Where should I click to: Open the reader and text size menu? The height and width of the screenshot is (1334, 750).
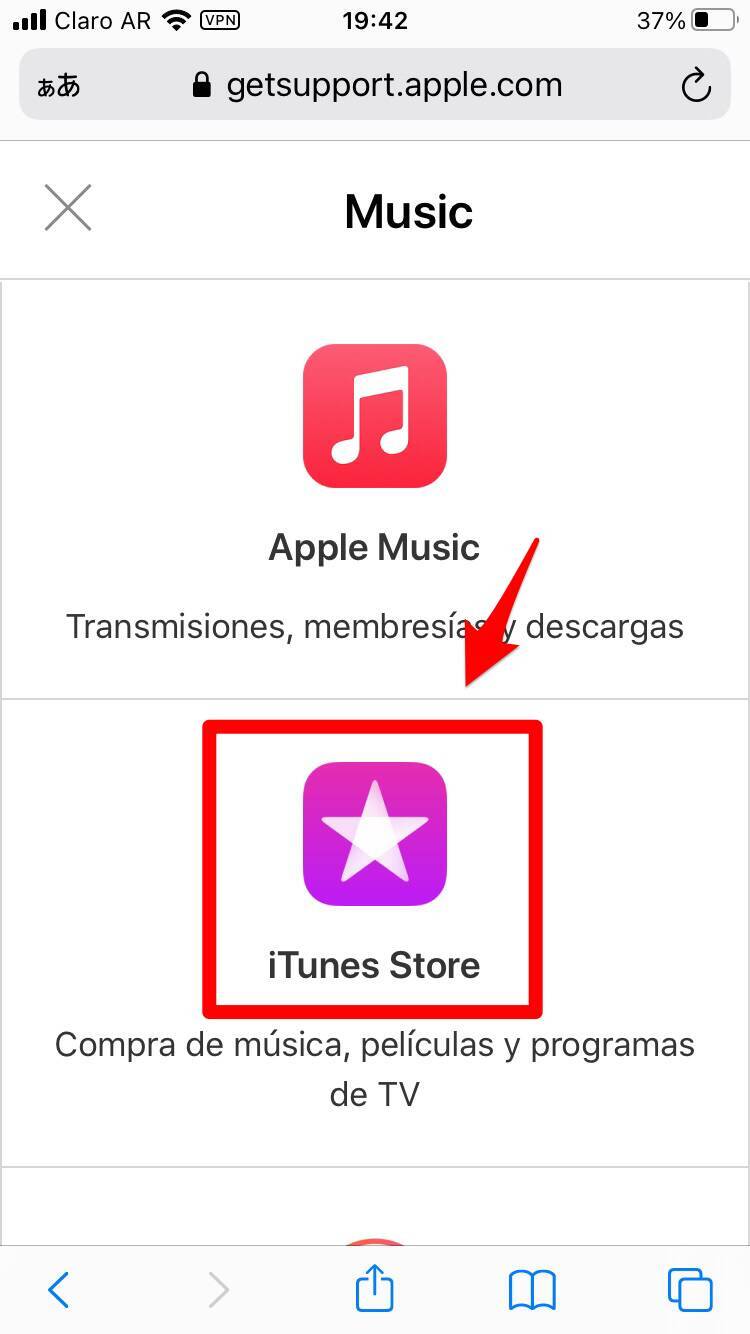[58, 86]
